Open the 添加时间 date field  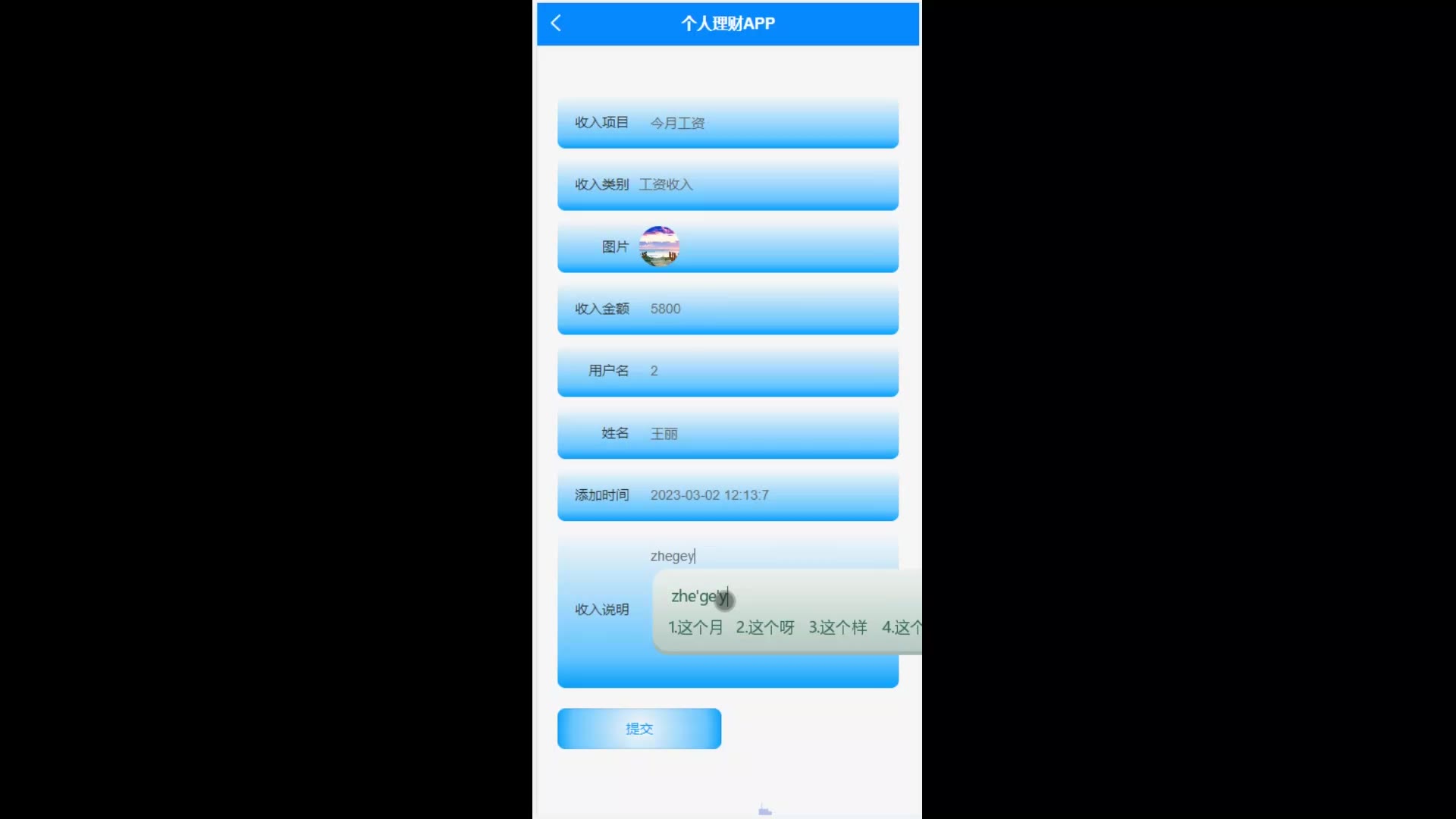(x=758, y=495)
